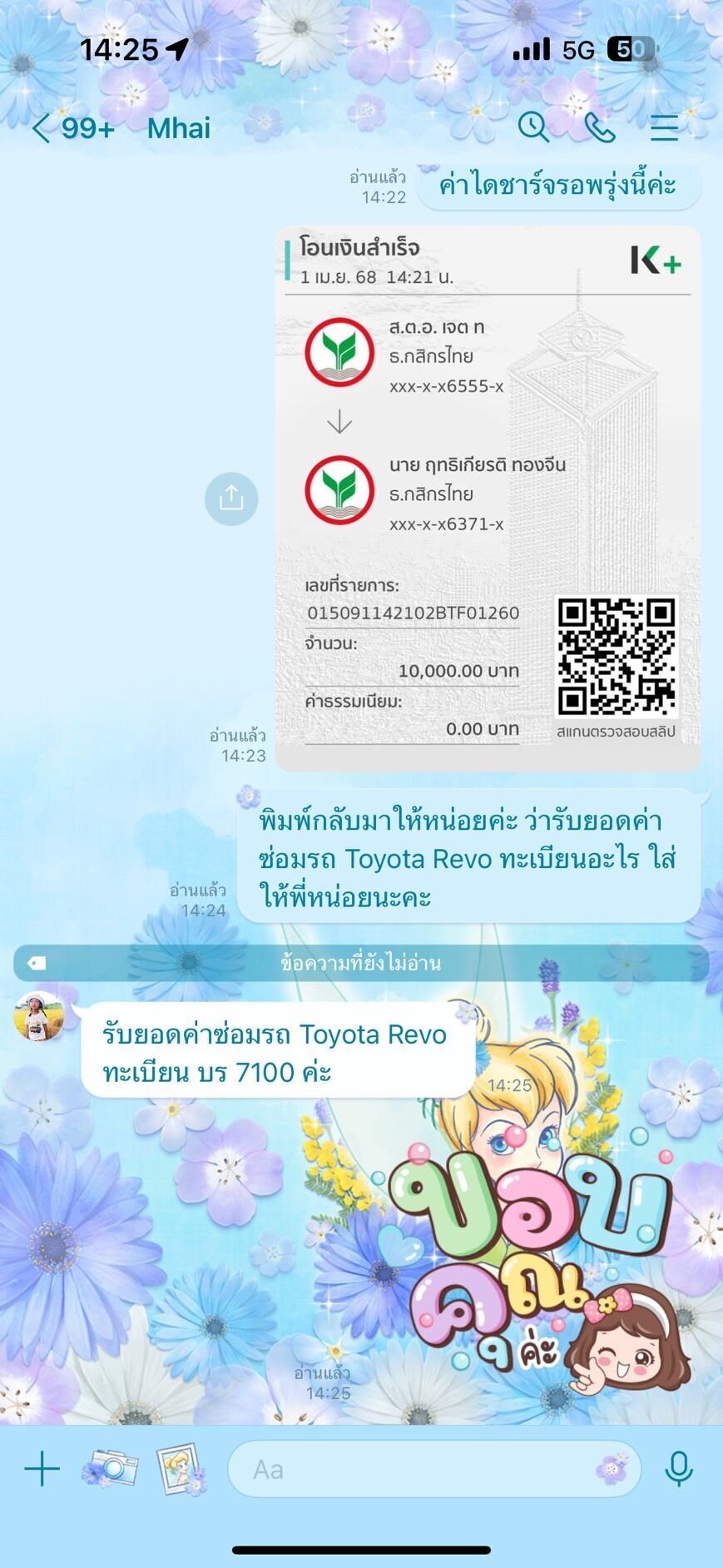Search within the Mhai chat
The image size is (723, 1568).
[x=533, y=127]
